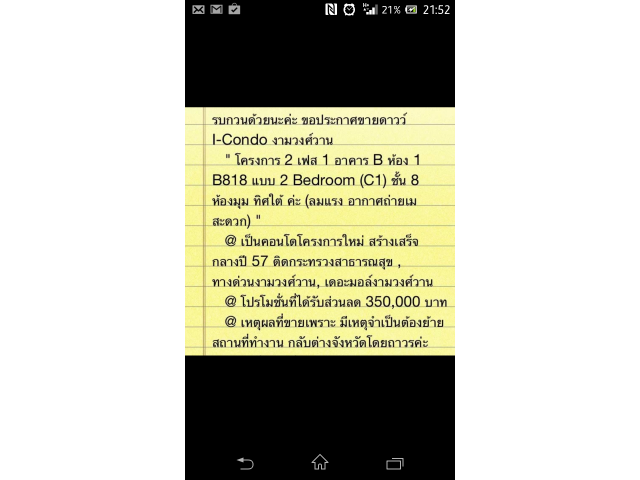
Task: Return to the home screen
Action: pyautogui.click(x=320, y=462)
